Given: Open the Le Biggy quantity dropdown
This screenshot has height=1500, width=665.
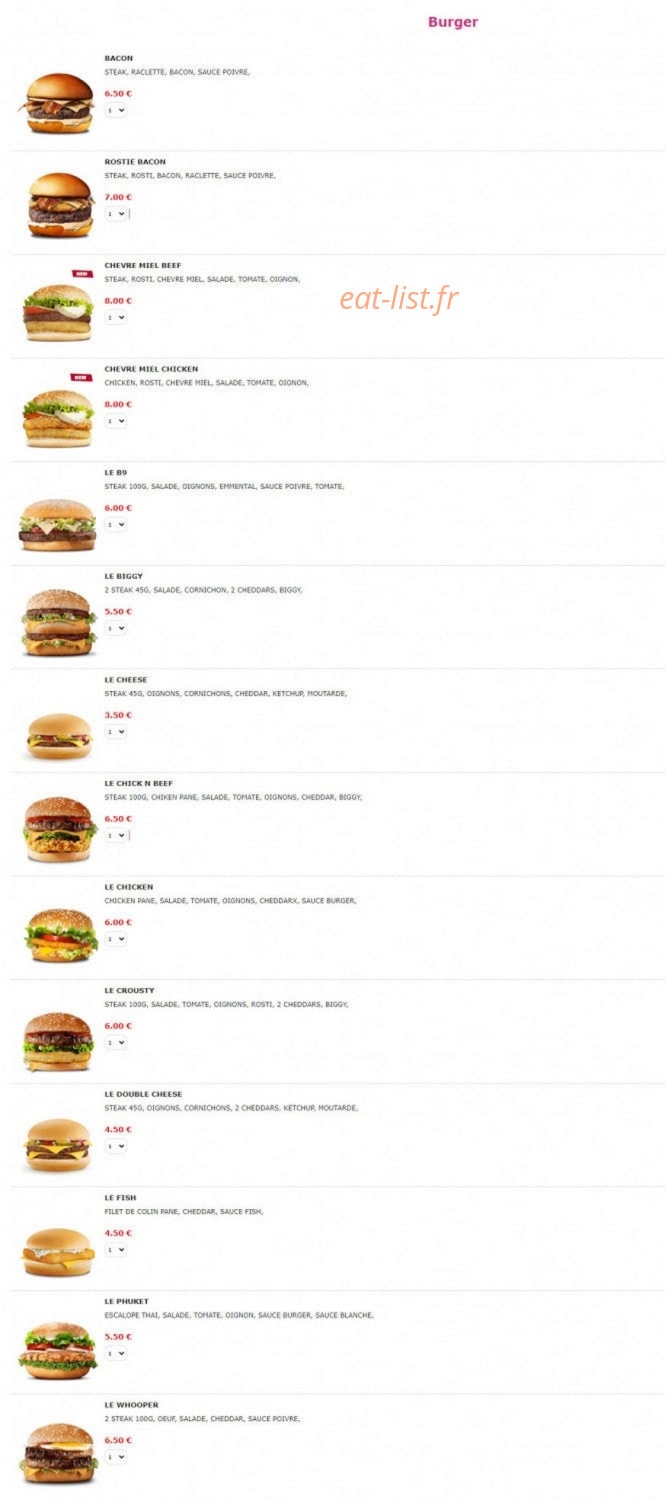Looking at the screenshot, I should point(116,628).
